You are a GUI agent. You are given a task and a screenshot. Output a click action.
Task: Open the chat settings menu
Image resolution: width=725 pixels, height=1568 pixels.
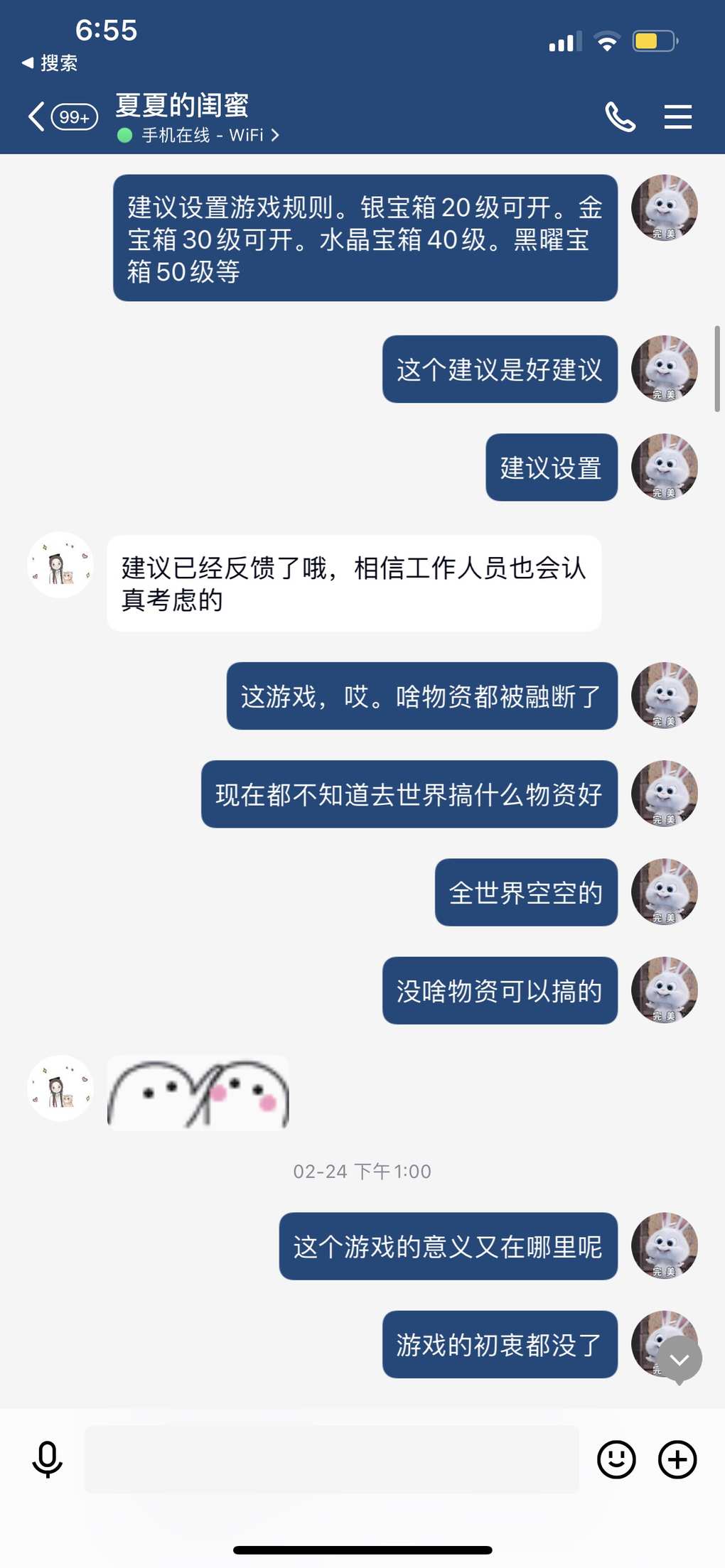coord(677,117)
